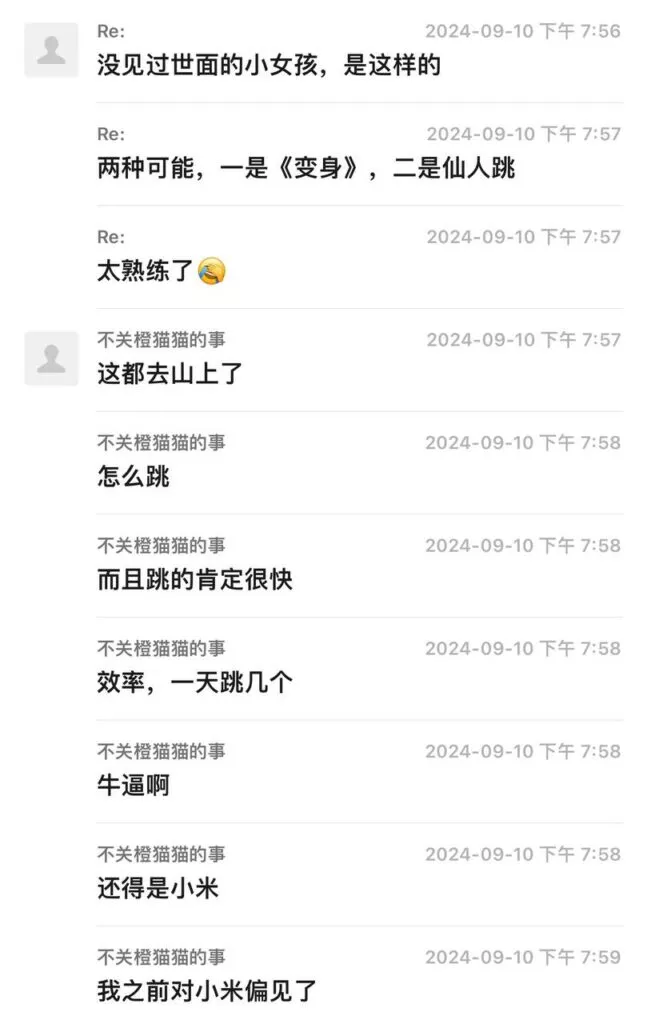Tap the avatar beside the first Re: message
Viewport: 647px width, 1024px height.
pos(51,50)
